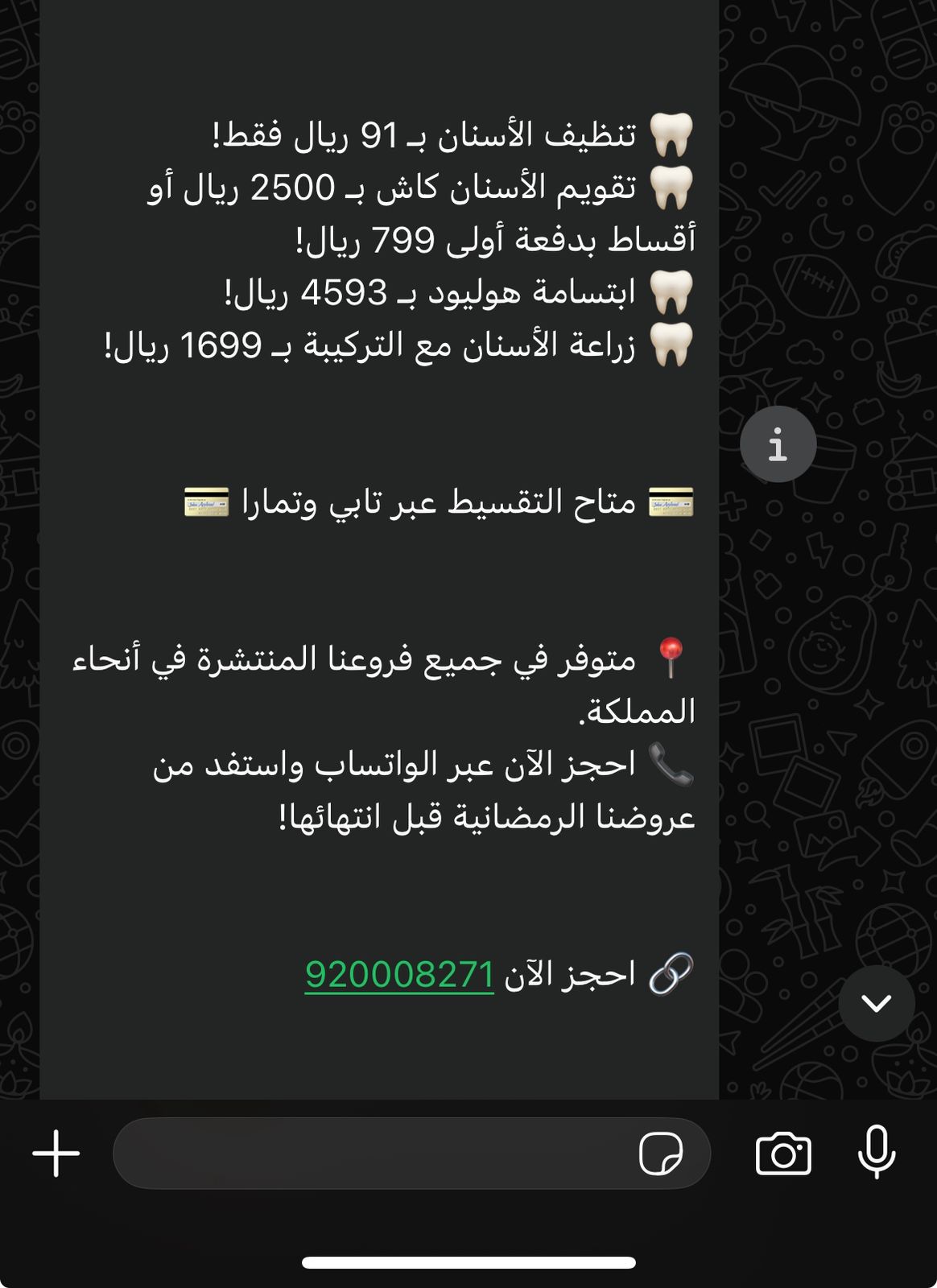Call the linked number 920008271
This screenshot has width=937, height=1288.
(x=399, y=974)
